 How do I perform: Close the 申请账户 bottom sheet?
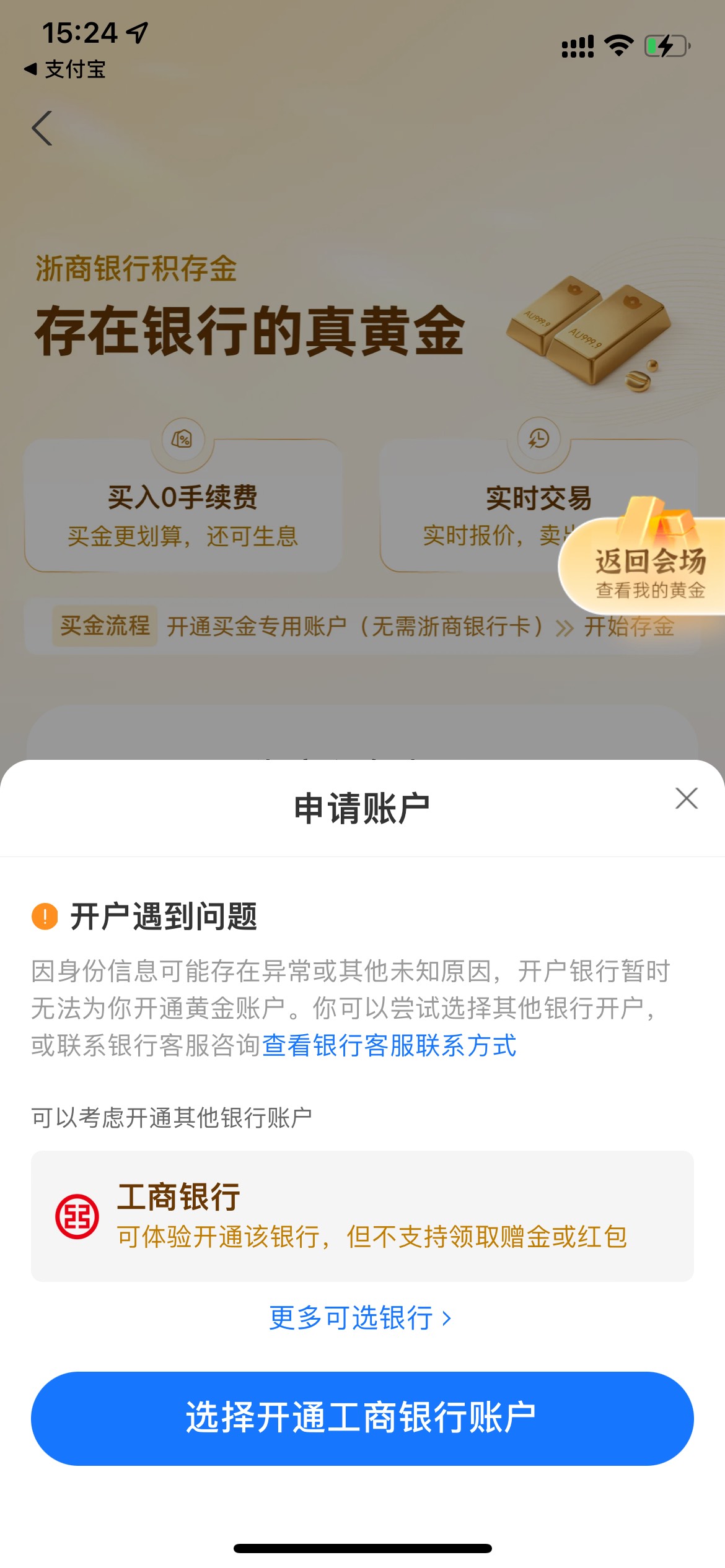point(686,798)
